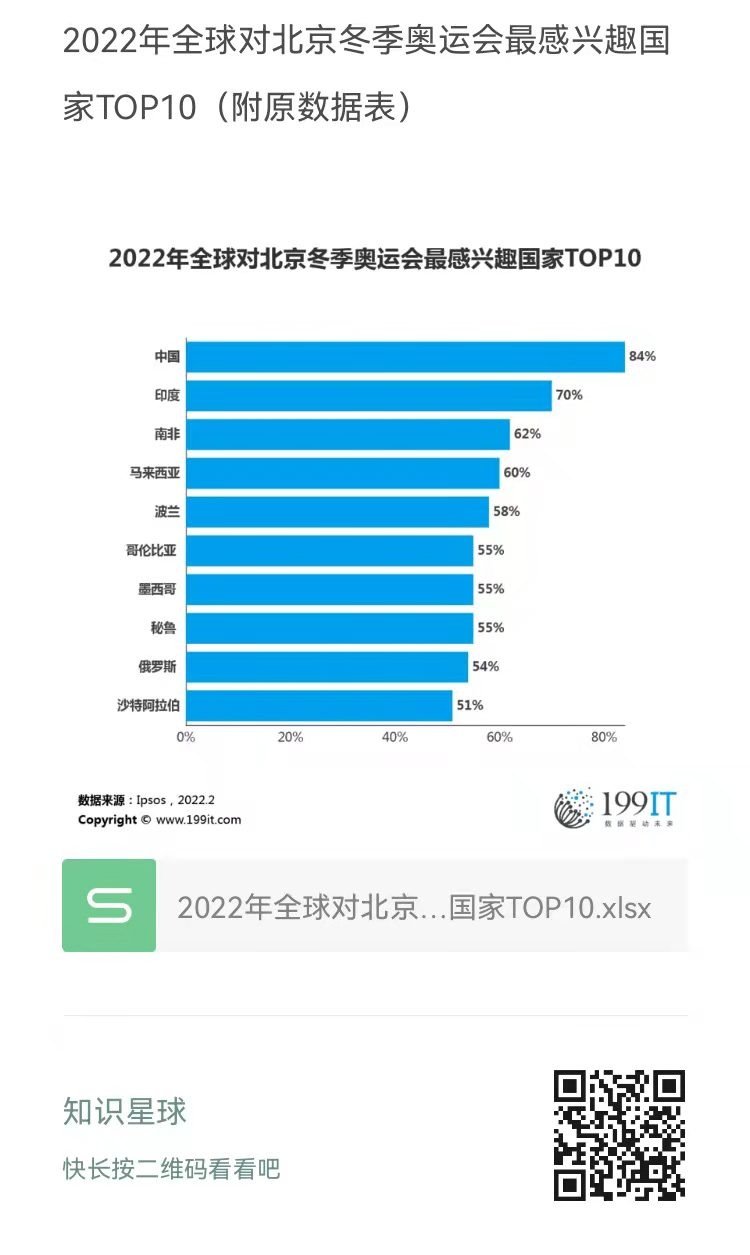Open the TOP10.xlsx file attachment
The width and height of the screenshot is (750, 1255).
tap(375, 905)
